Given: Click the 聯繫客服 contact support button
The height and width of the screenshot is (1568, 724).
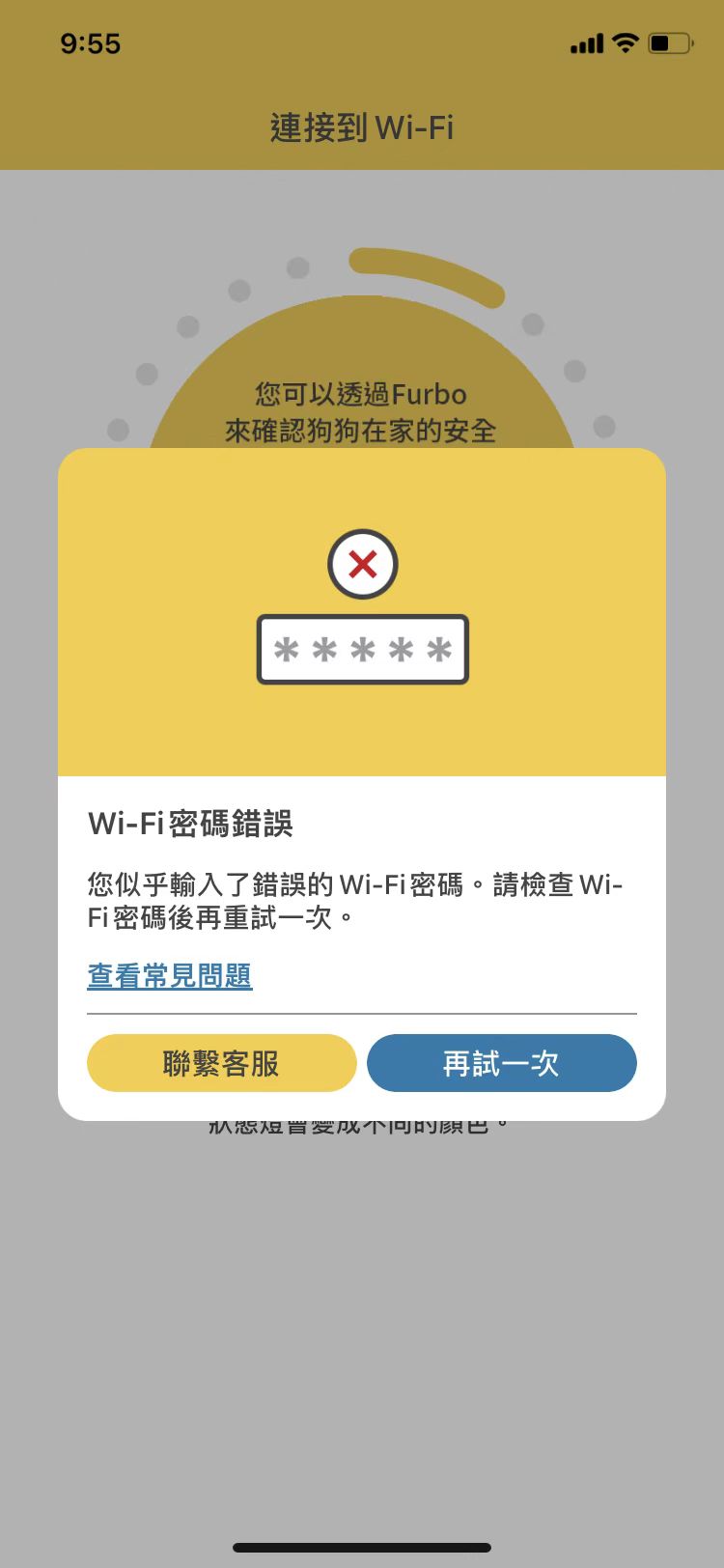Looking at the screenshot, I should coord(221,1062).
